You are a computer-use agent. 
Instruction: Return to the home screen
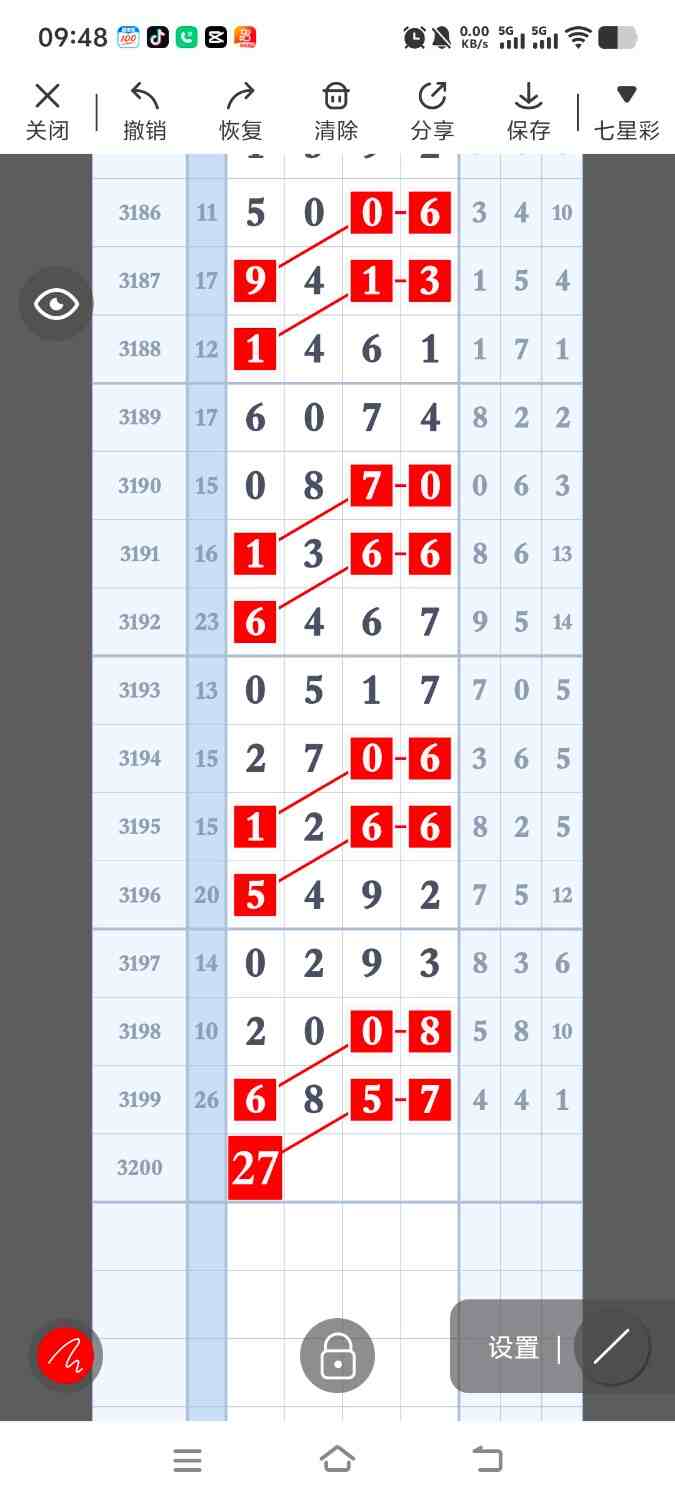pos(337,1460)
